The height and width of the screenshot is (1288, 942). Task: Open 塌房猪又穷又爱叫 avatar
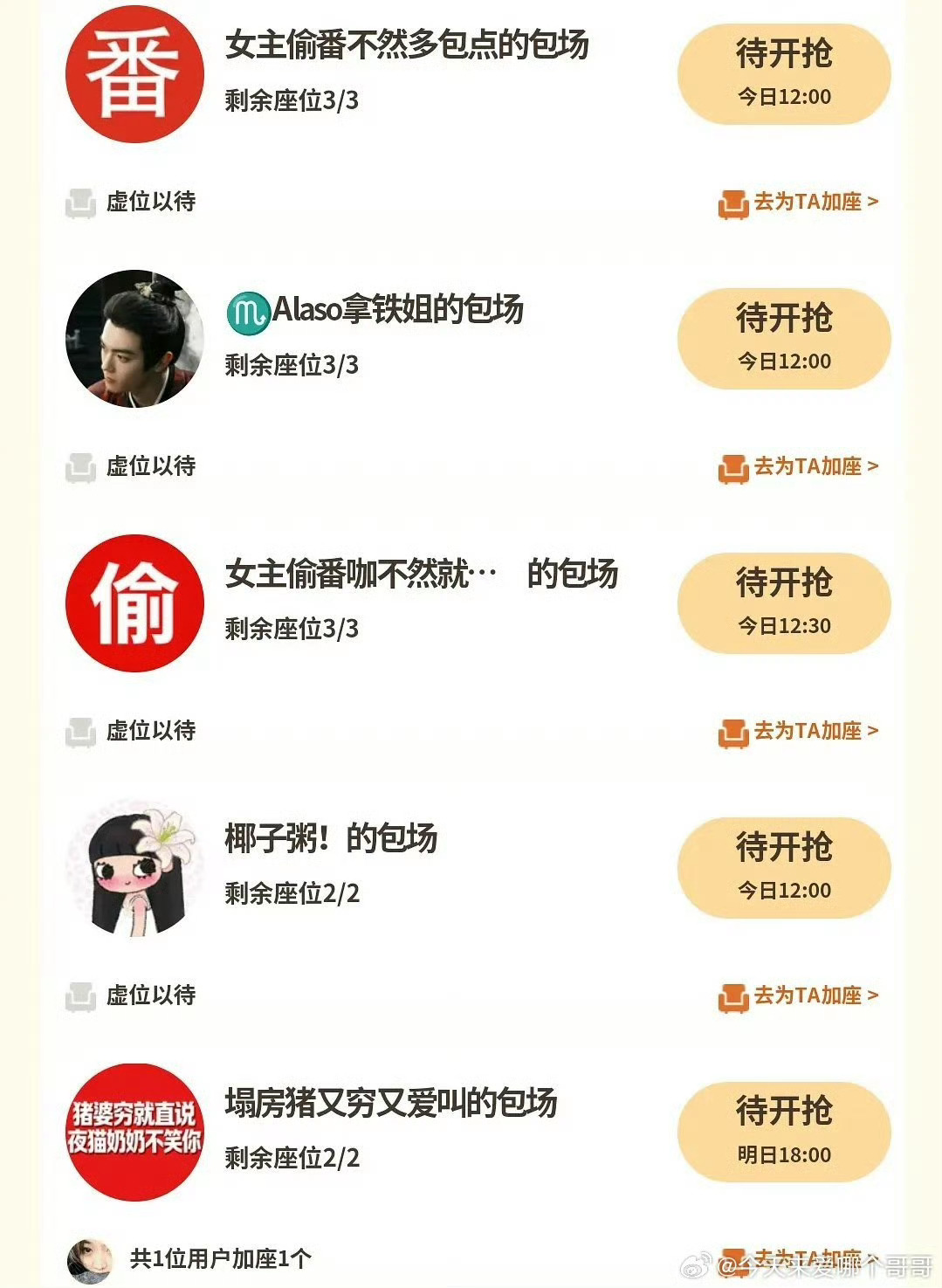pyautogui.click(x=134, y=1133)
